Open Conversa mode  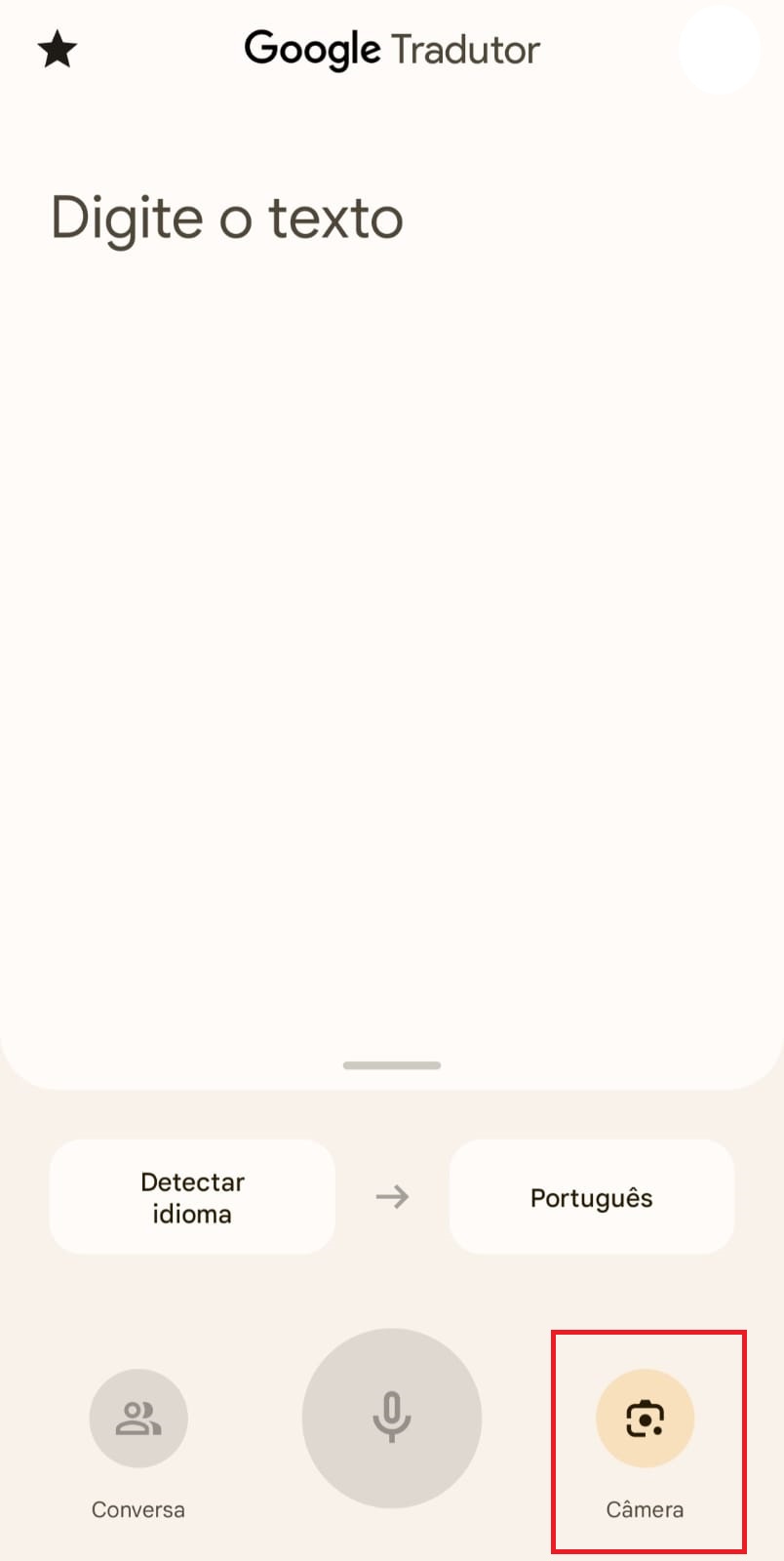pos(138,1419)
